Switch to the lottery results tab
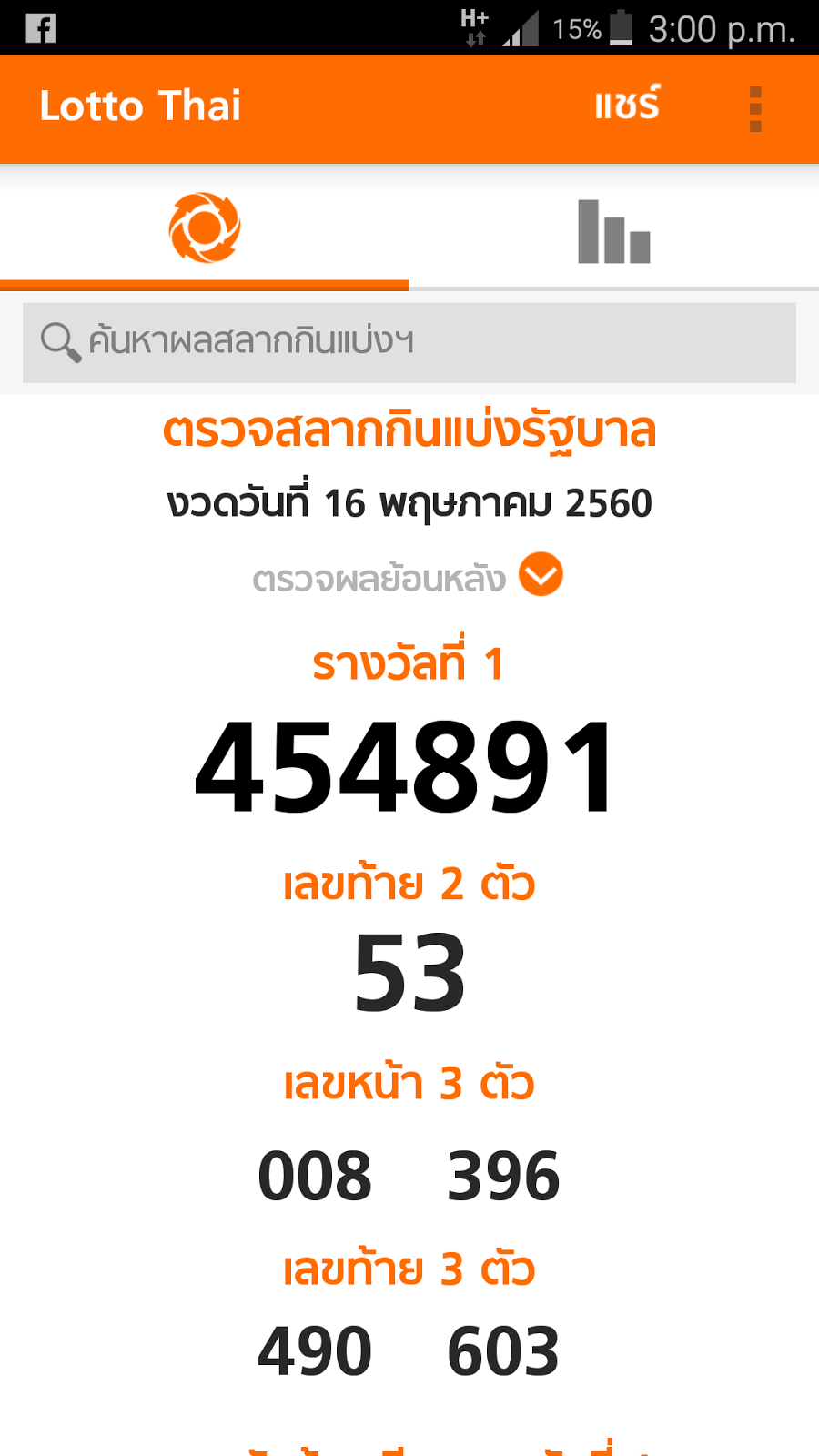The width and height of the screenshot is (819, 1456). click(x=205, y=228)
